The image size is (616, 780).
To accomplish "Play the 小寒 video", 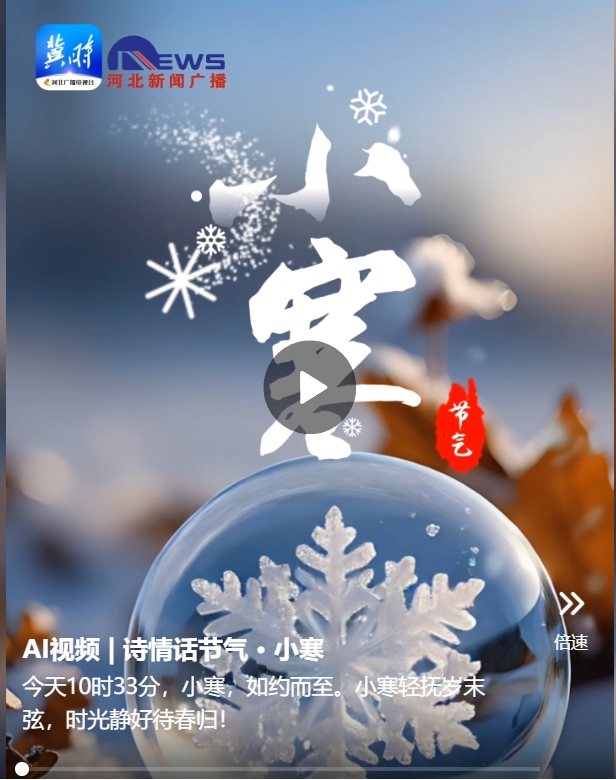I will point(309,387).
